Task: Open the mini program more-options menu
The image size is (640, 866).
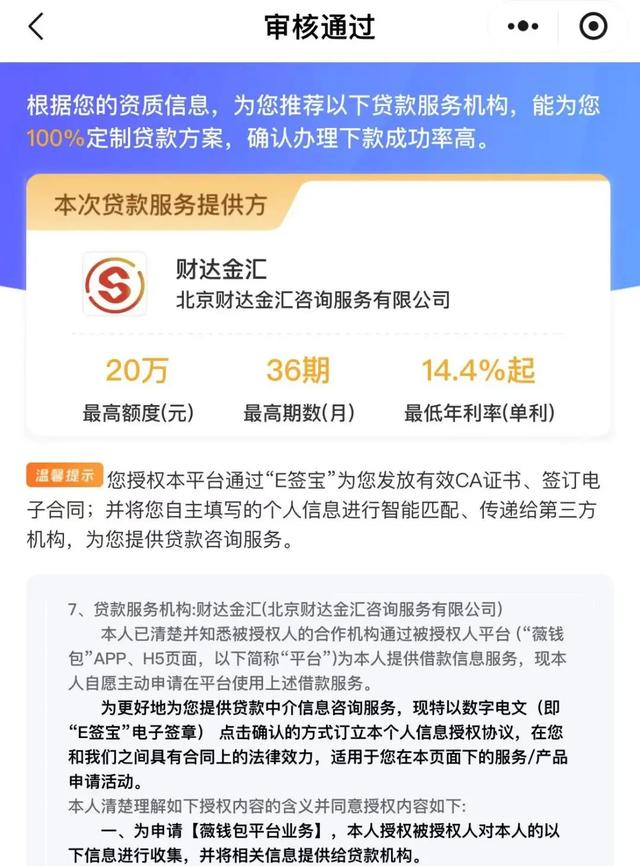Action: [528, 27]
